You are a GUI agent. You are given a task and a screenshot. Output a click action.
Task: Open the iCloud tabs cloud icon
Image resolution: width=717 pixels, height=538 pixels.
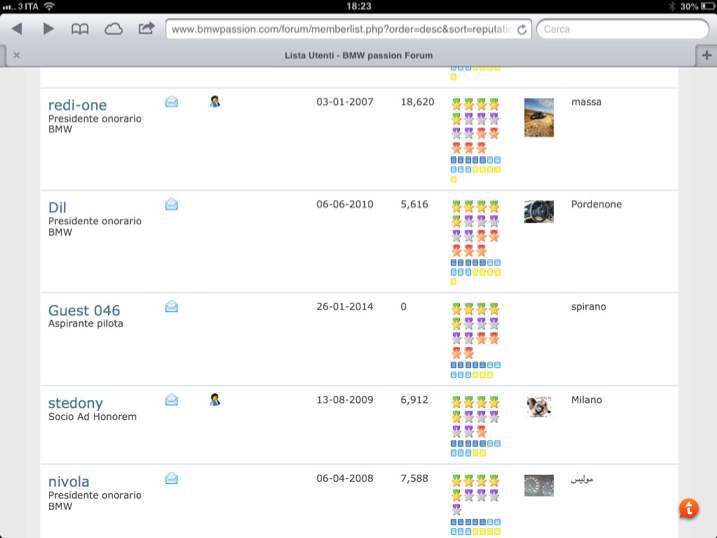click(114, 29)
